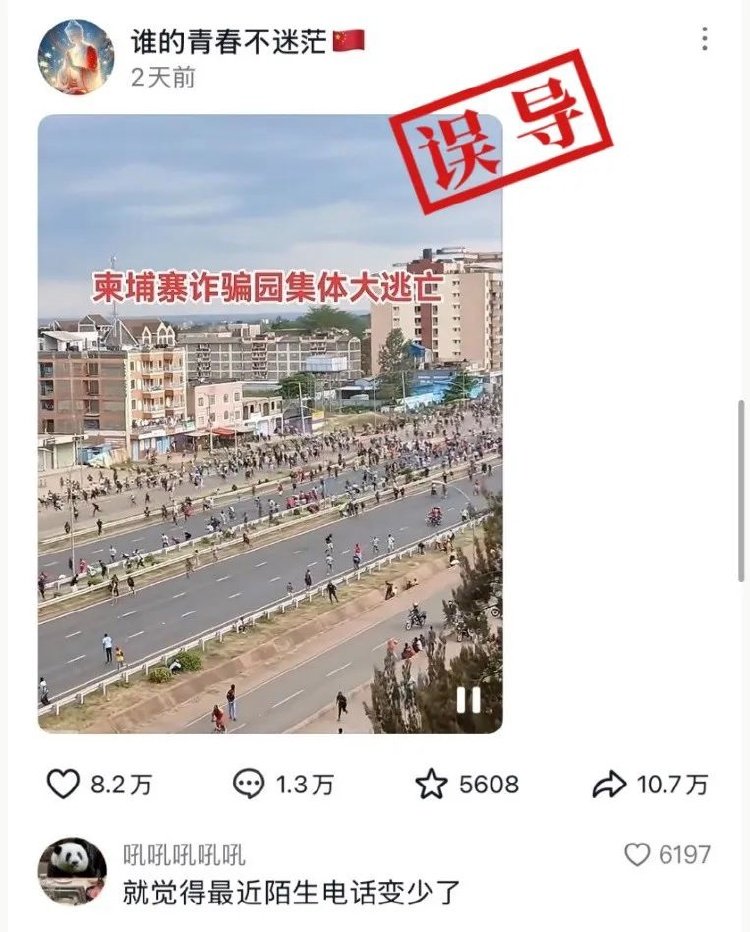Like the post with 8.2万 likes
Image resolution: width=750 pixels, height=932 pixels.
point(63,785)
